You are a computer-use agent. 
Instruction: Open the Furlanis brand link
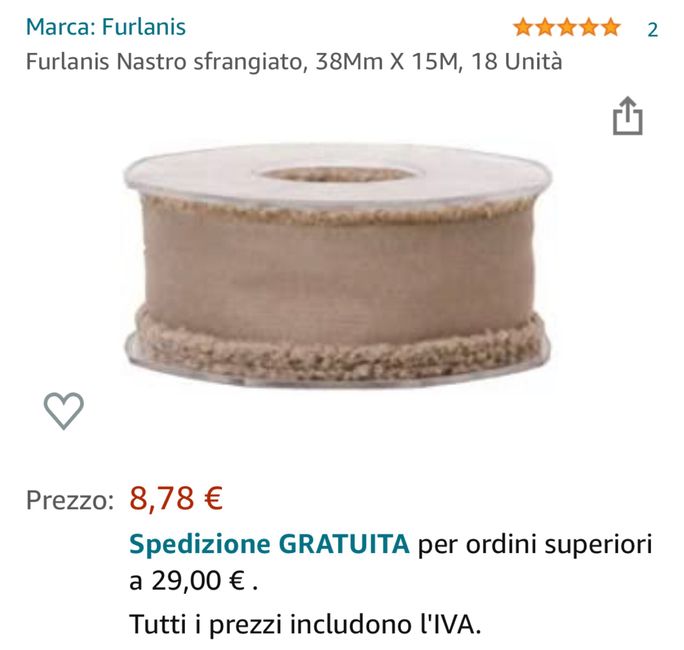tap(105, 27)
